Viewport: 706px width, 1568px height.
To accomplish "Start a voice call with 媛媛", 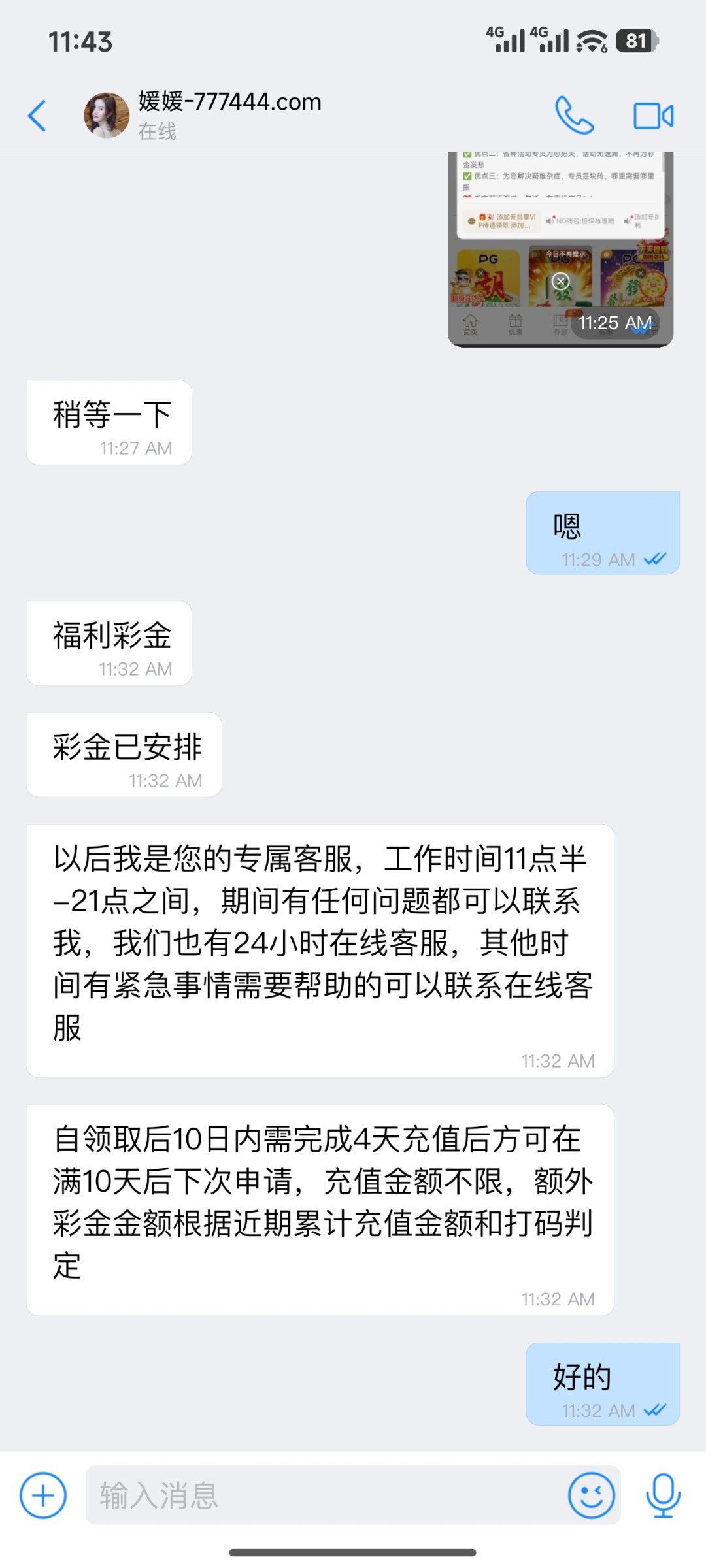I will click(x=574, y=116).
